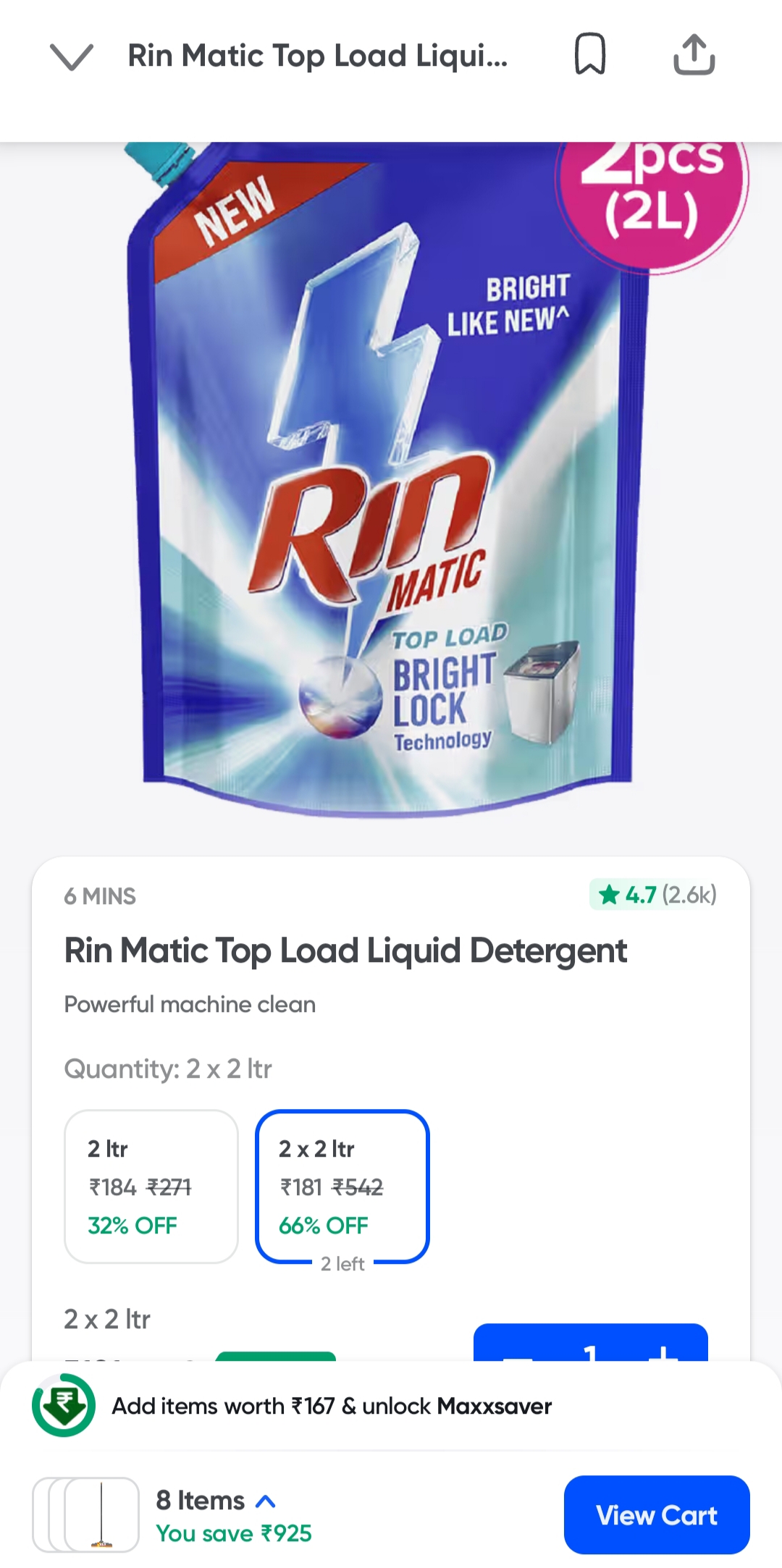The width and height of the screenshot is (782, 1568).
Task: Open View Cart
Action: point(656,1514)
